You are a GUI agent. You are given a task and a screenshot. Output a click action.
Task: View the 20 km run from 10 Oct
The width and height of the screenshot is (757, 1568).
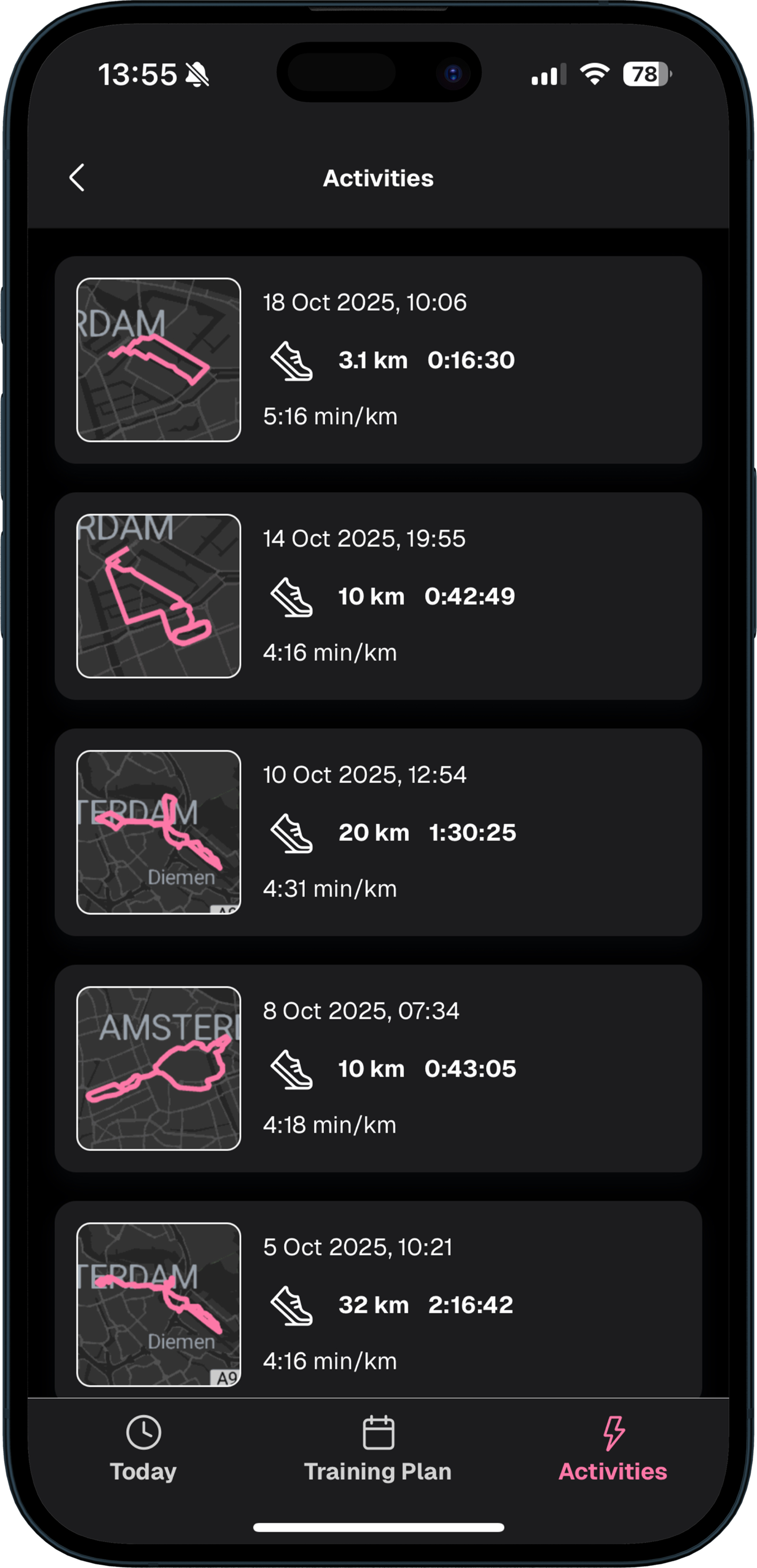click(378, 832)
